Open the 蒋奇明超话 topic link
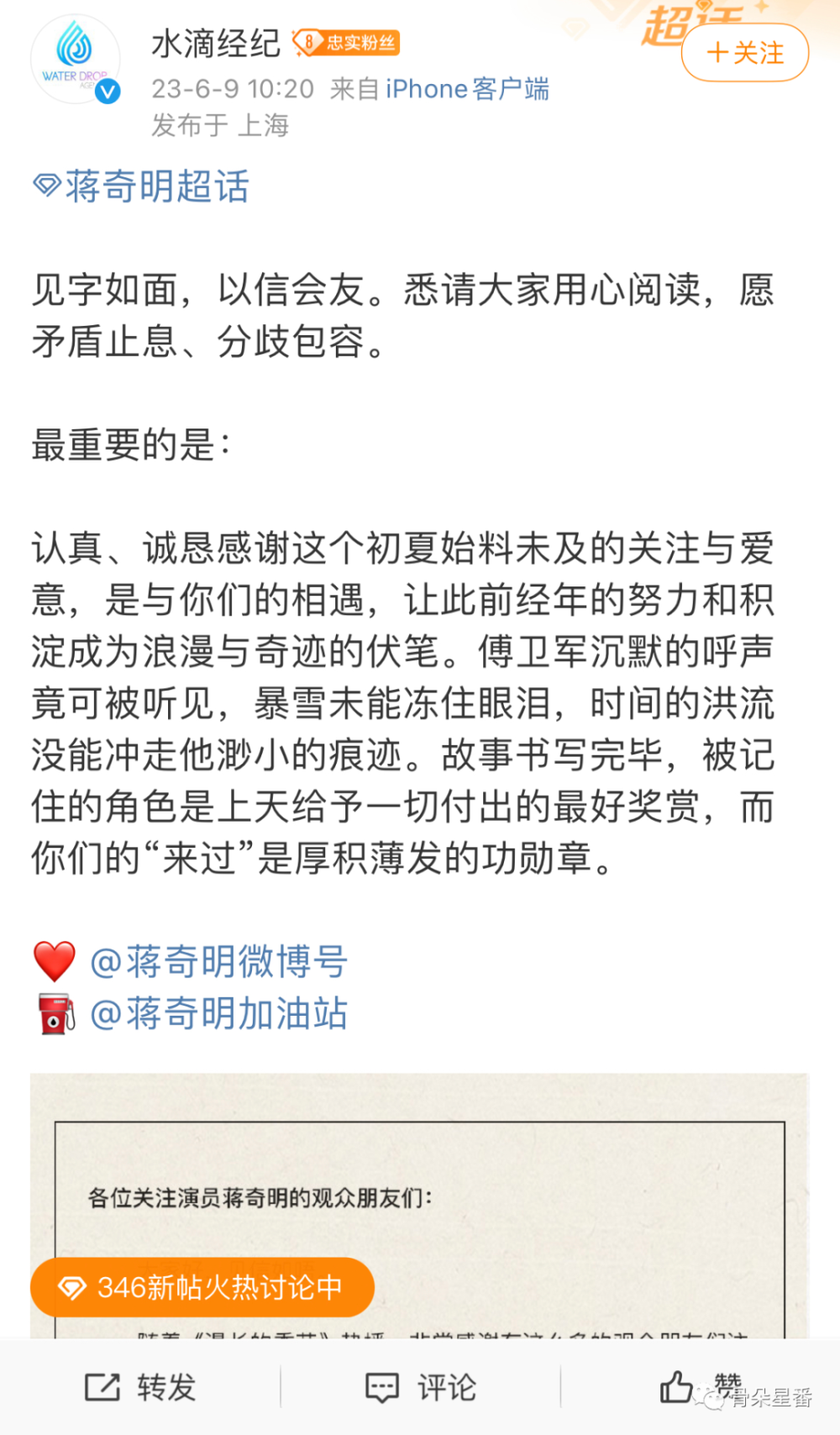Screen dimensions: 840x1435 pos(141,186)
